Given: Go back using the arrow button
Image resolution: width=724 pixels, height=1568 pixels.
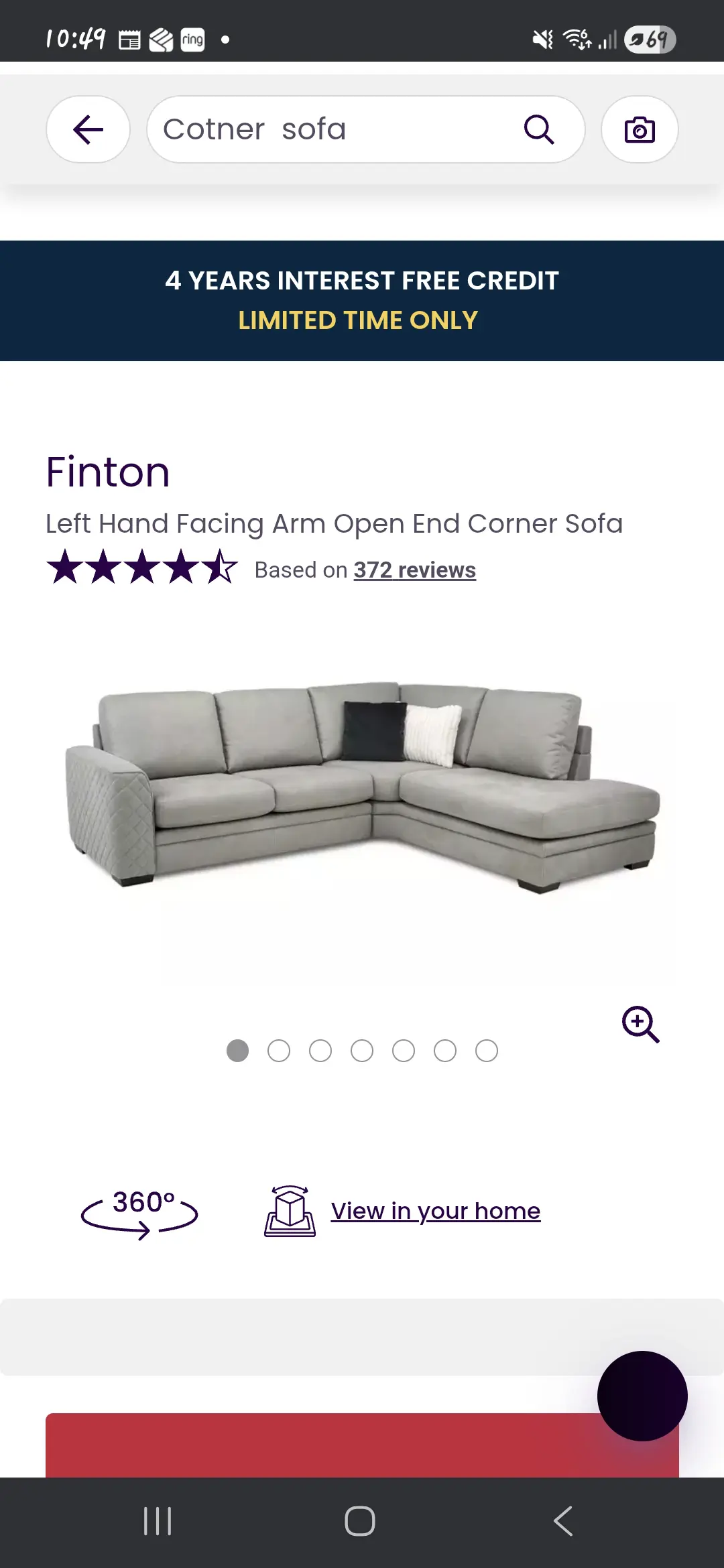Looking at the screenshot, I should (x=88, y=129).
